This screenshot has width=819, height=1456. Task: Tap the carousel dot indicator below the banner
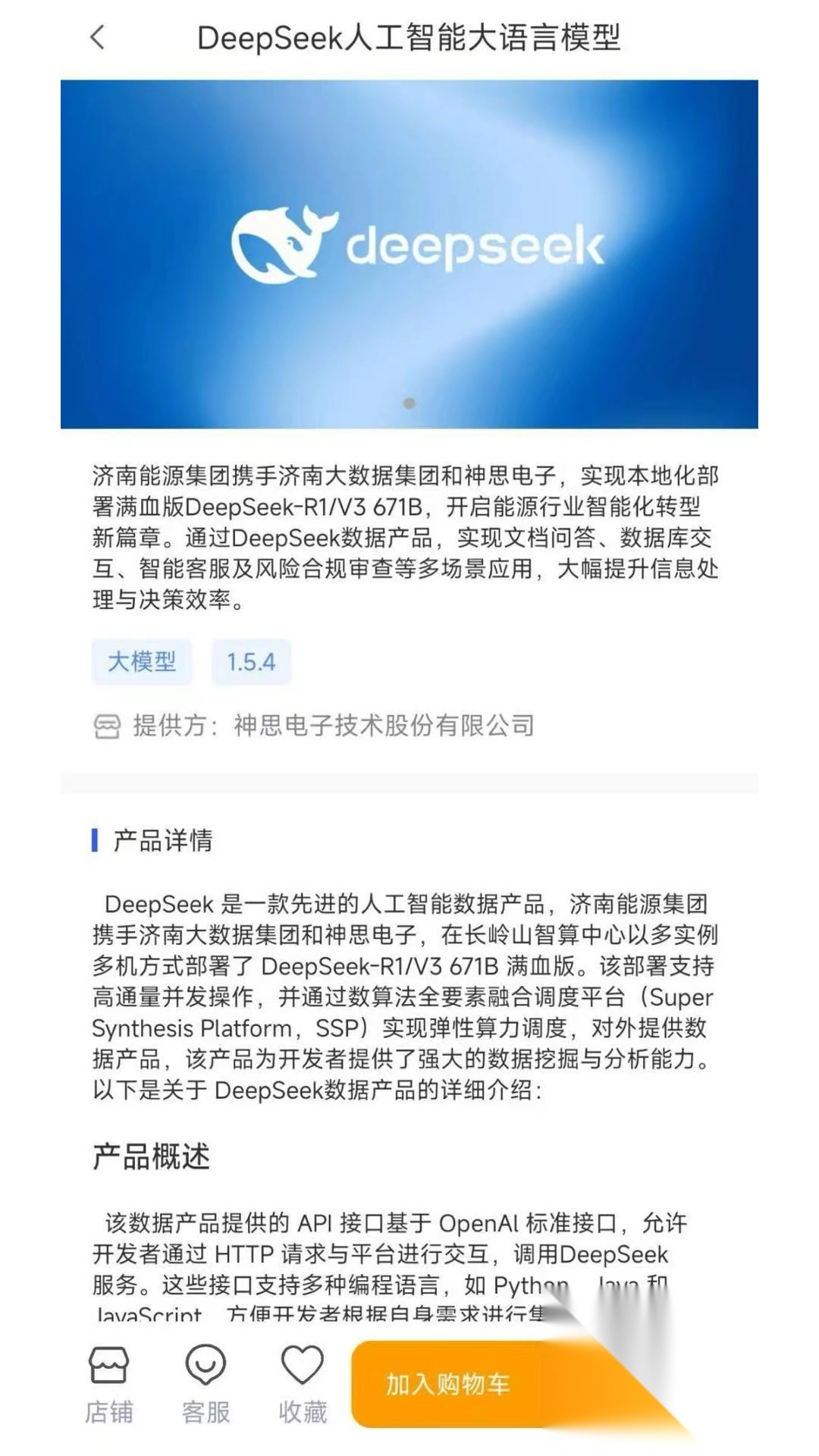pos(409,404)
